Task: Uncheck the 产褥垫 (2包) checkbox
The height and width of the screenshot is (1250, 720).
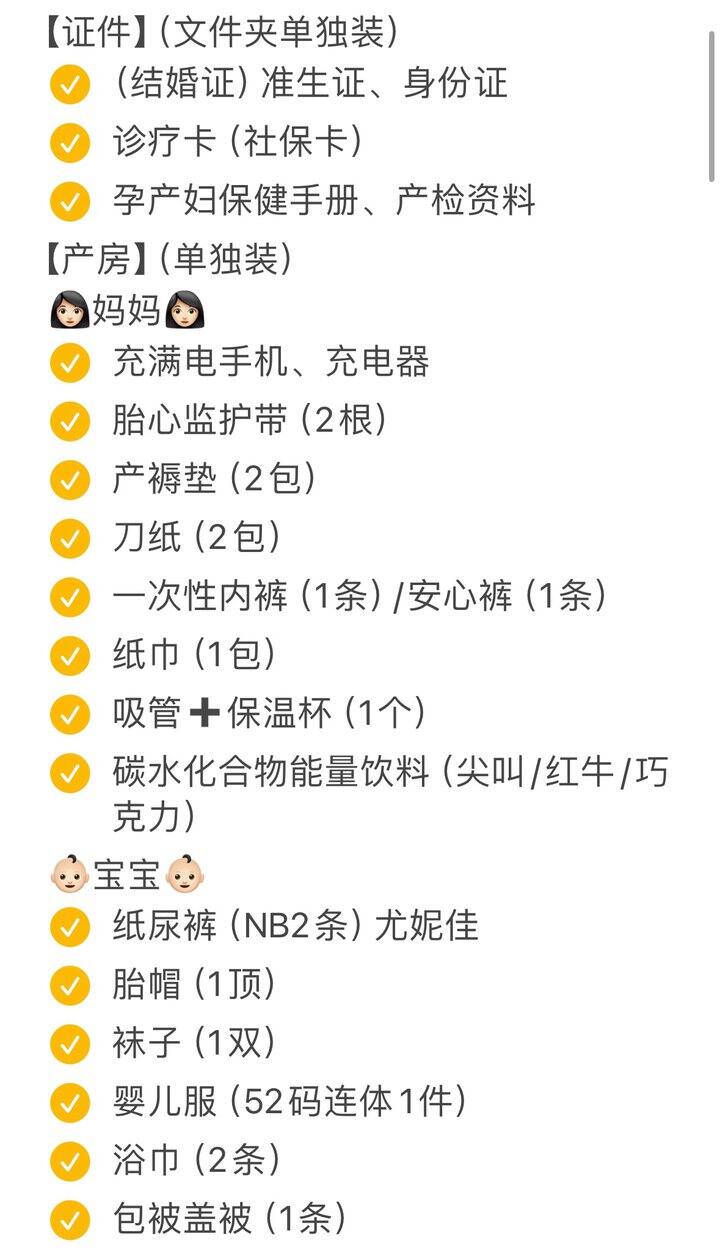Action: (x=70, y=481)
